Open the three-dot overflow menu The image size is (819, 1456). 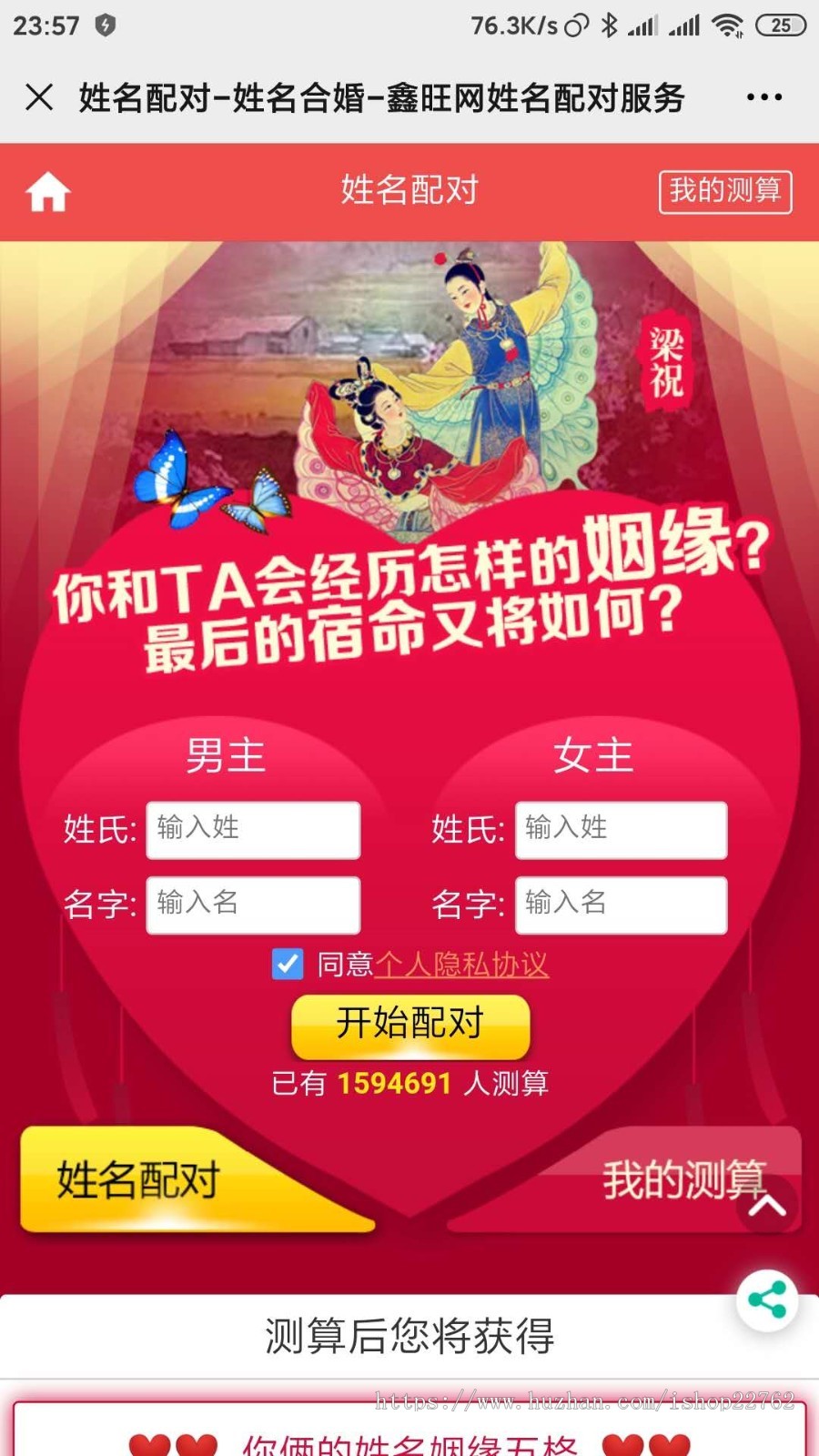[763, 96]
